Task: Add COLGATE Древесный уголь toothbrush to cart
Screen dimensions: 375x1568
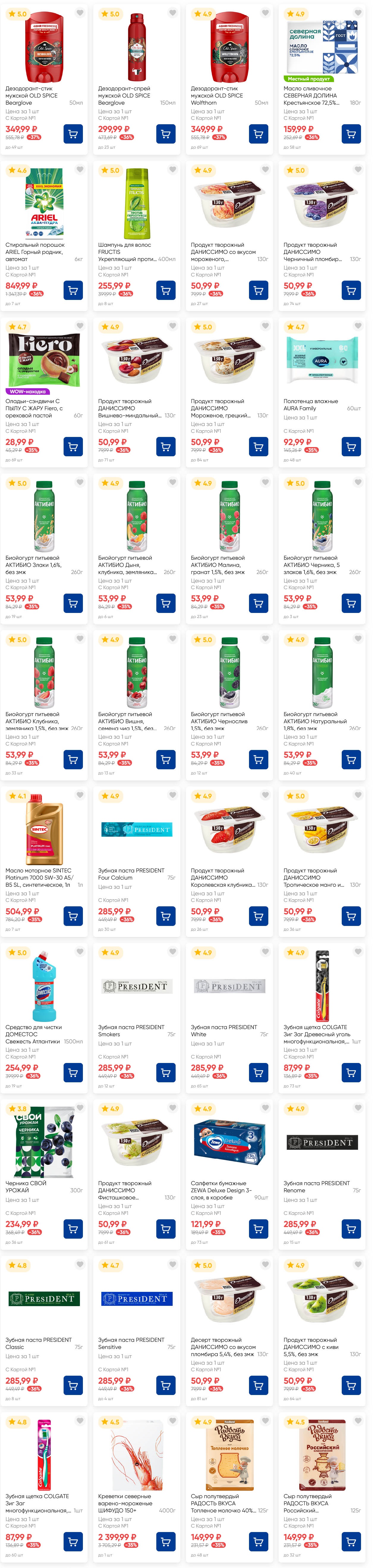Action: point(351,1072)
